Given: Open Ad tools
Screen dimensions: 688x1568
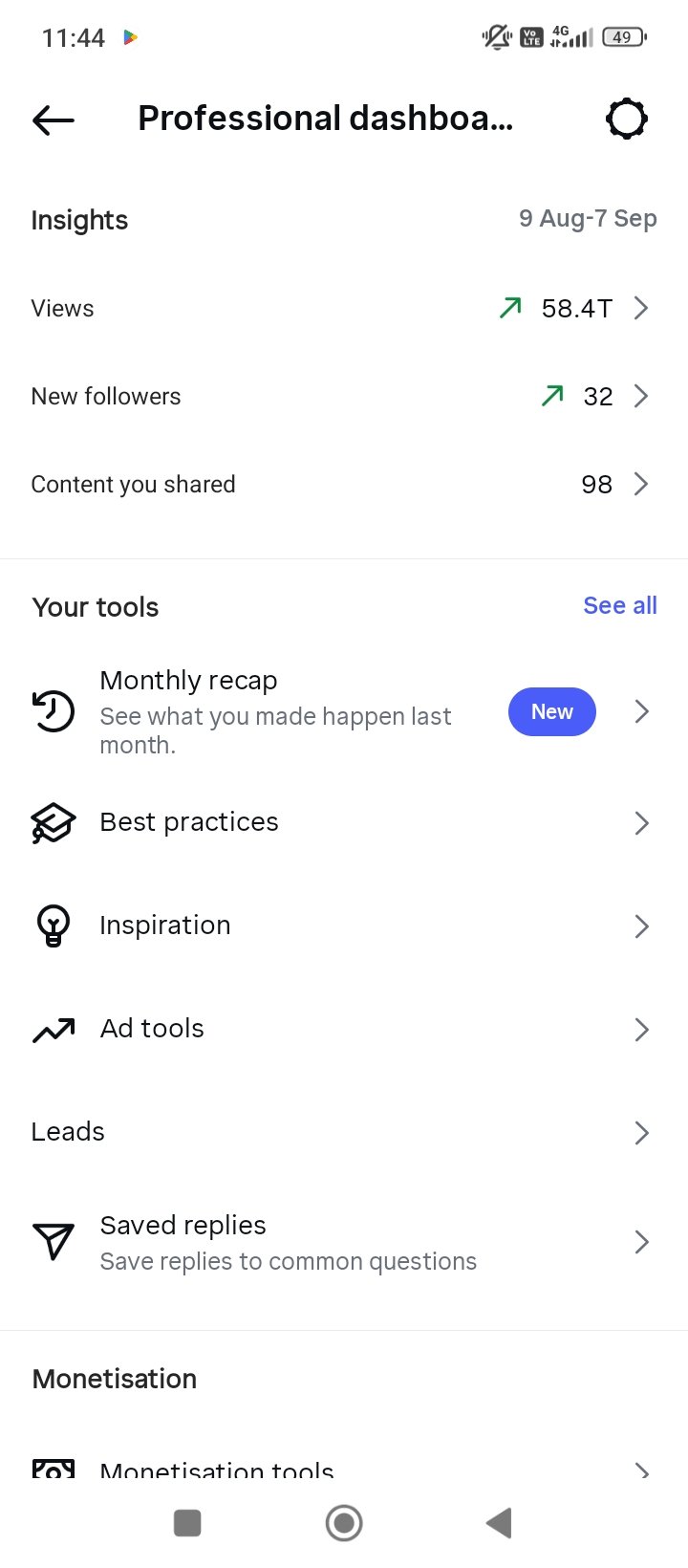Looking at the screenshot, I should (344, 1029).
